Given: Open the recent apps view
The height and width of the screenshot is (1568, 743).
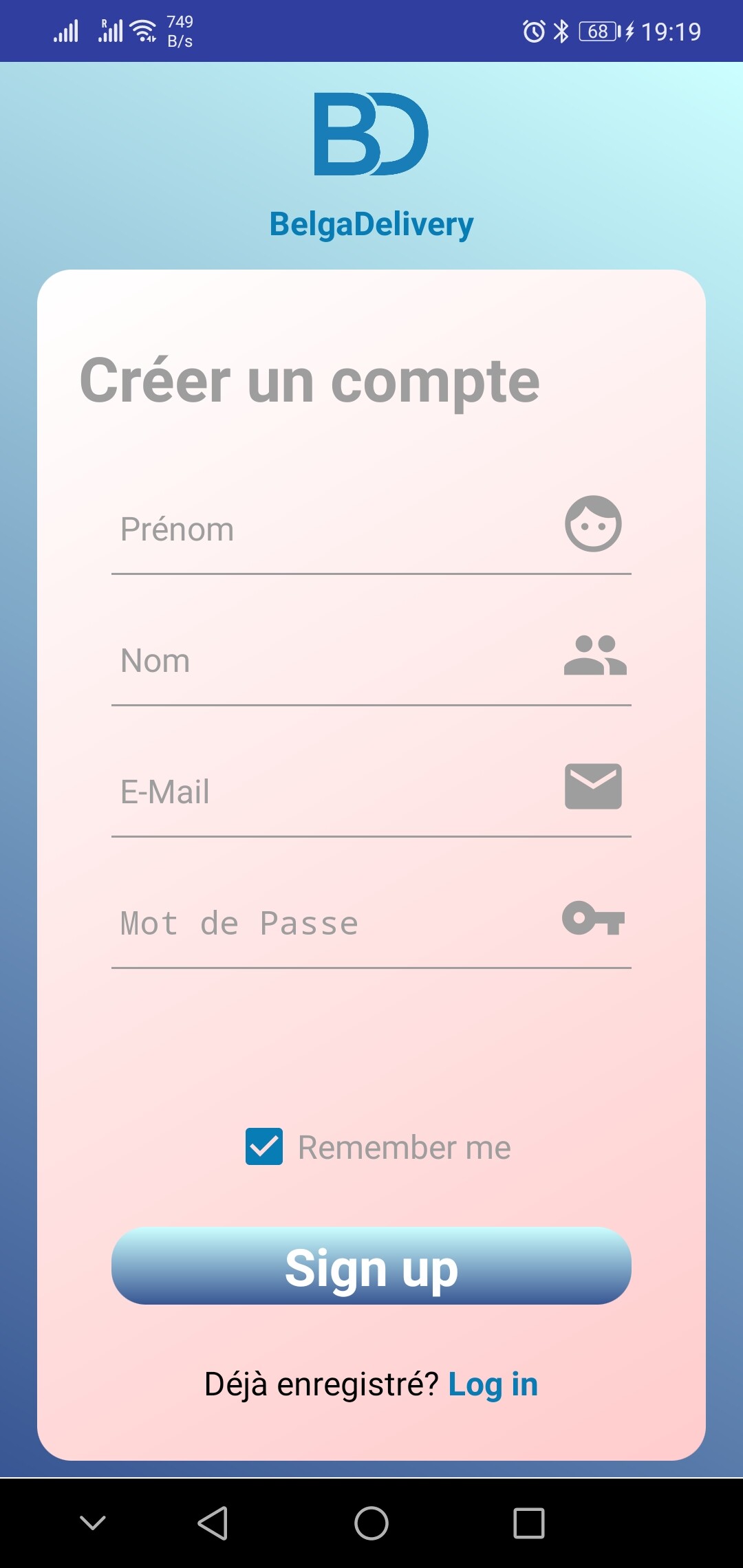Looking at the screenshot, I should click(x=529, y=1523).
